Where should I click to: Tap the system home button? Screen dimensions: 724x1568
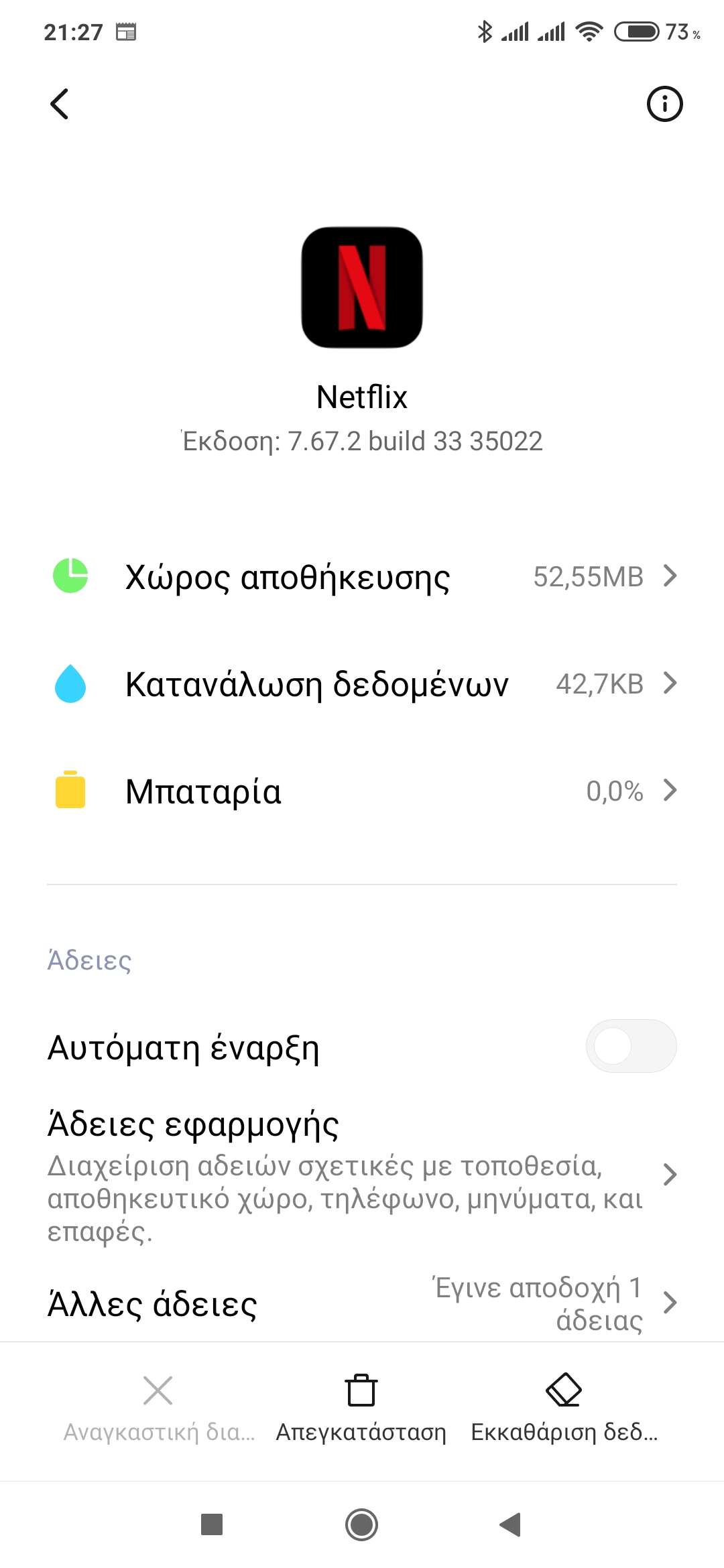[x=361, y=1524]
